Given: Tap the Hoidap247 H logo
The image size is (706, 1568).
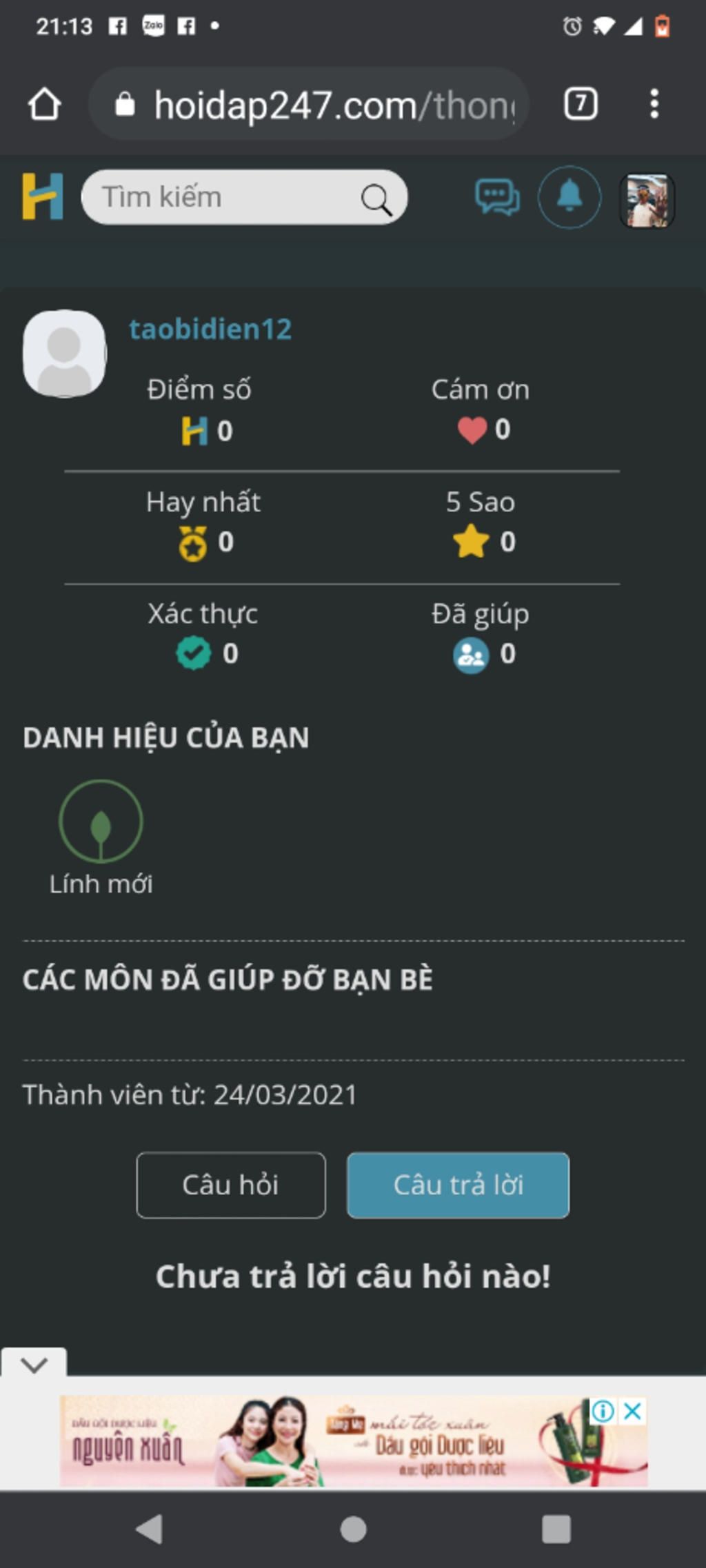Looking at the screenshot, I should pyautogui.click(x=43, y=197).
